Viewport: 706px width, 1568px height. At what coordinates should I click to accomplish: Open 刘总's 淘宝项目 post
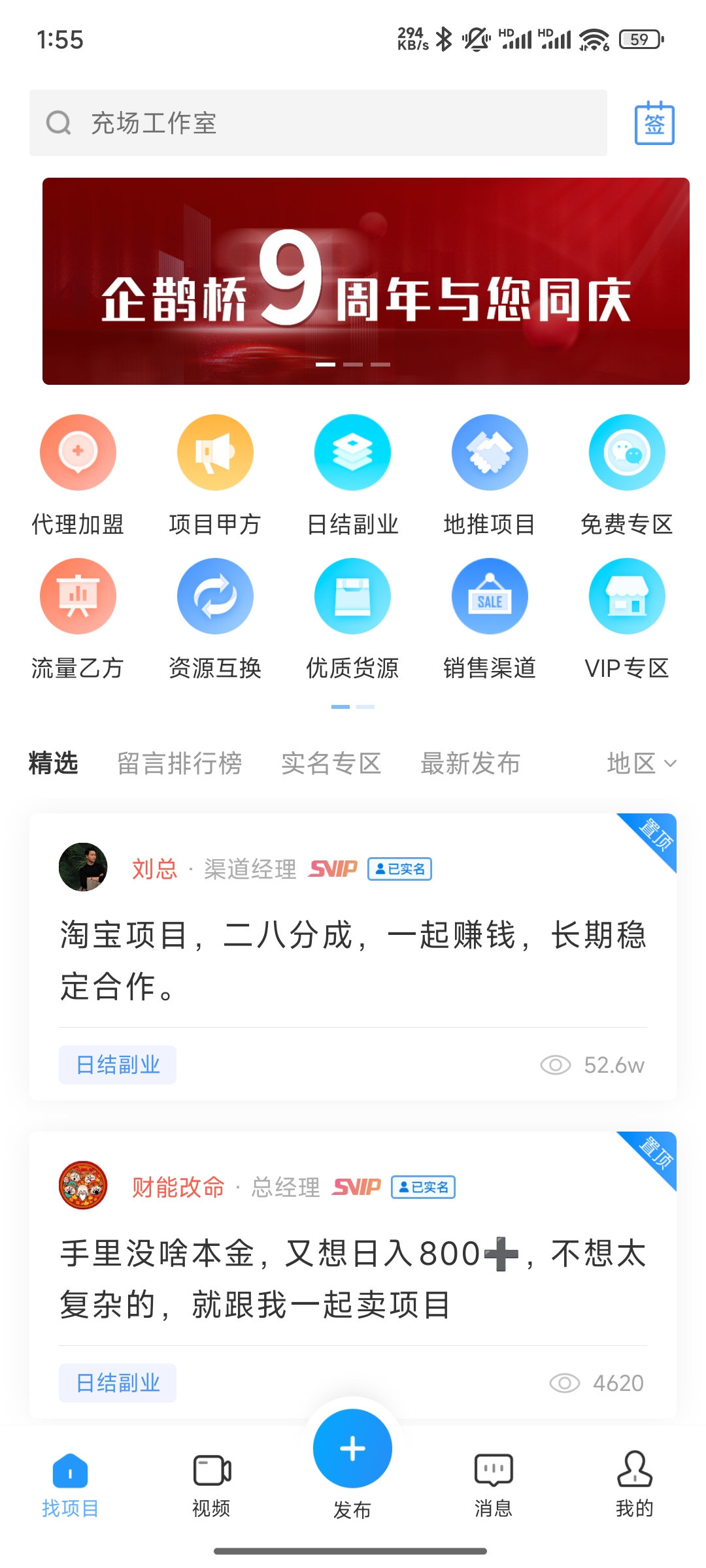coord(353,959)
